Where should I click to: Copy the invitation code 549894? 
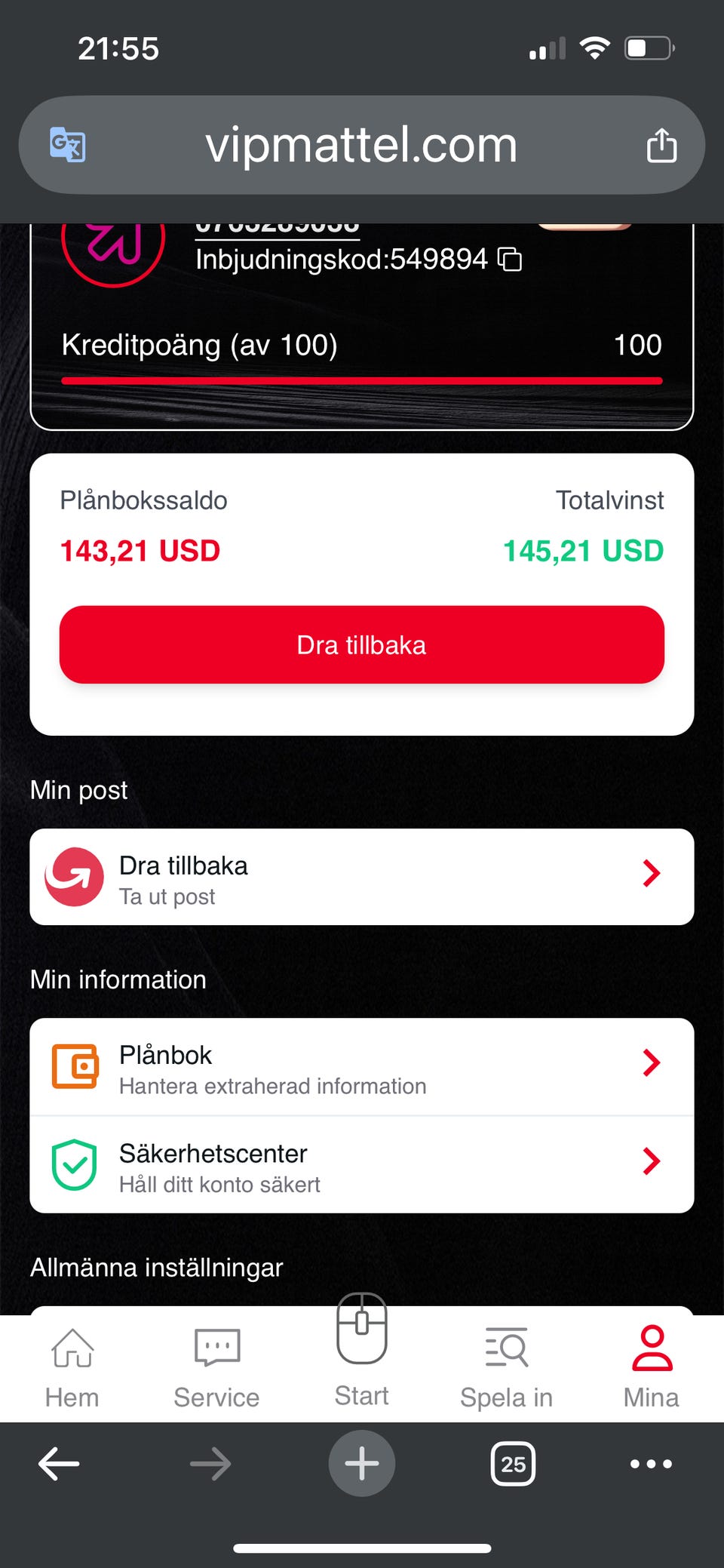tap(511, 260)
